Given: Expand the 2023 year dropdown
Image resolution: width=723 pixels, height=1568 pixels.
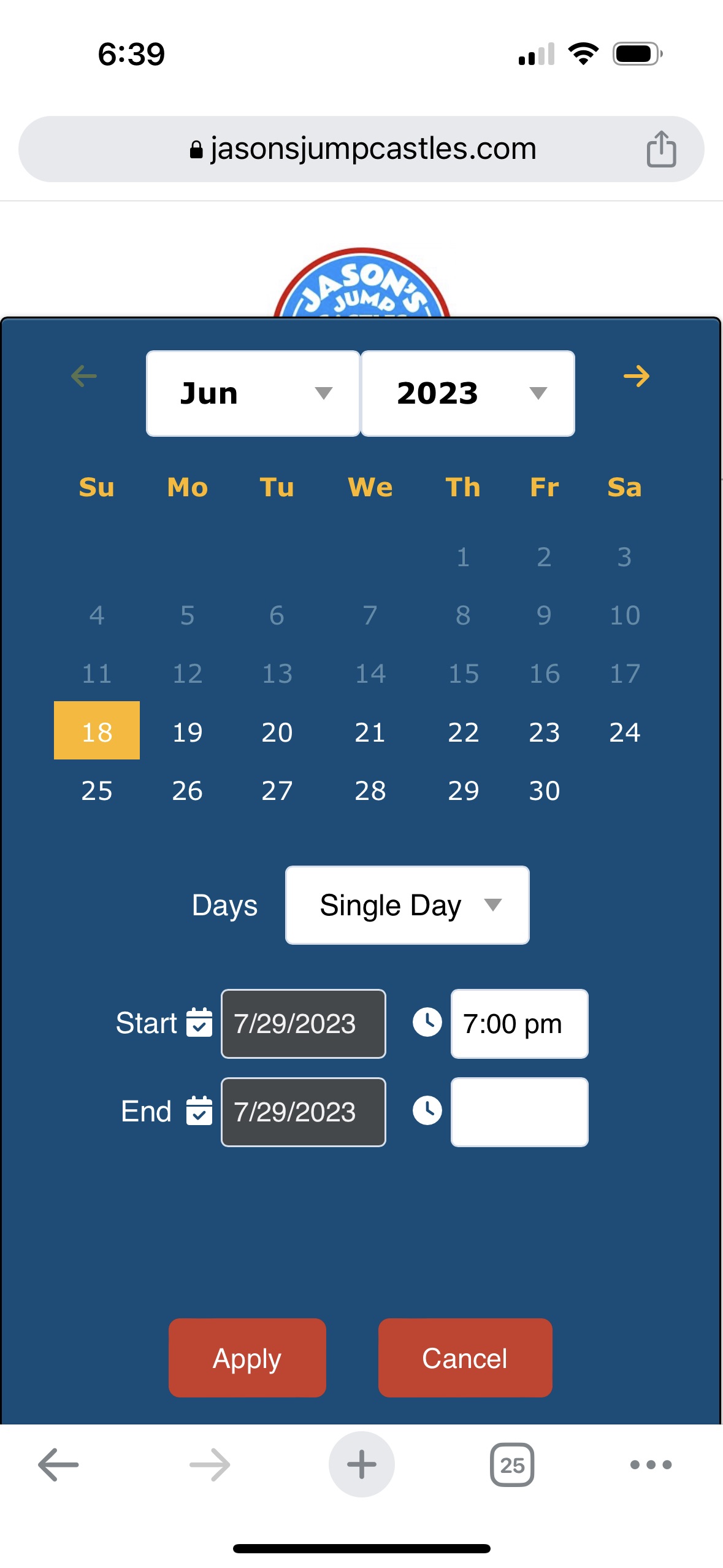Looking at the screenshot, I should pos(468,393).
